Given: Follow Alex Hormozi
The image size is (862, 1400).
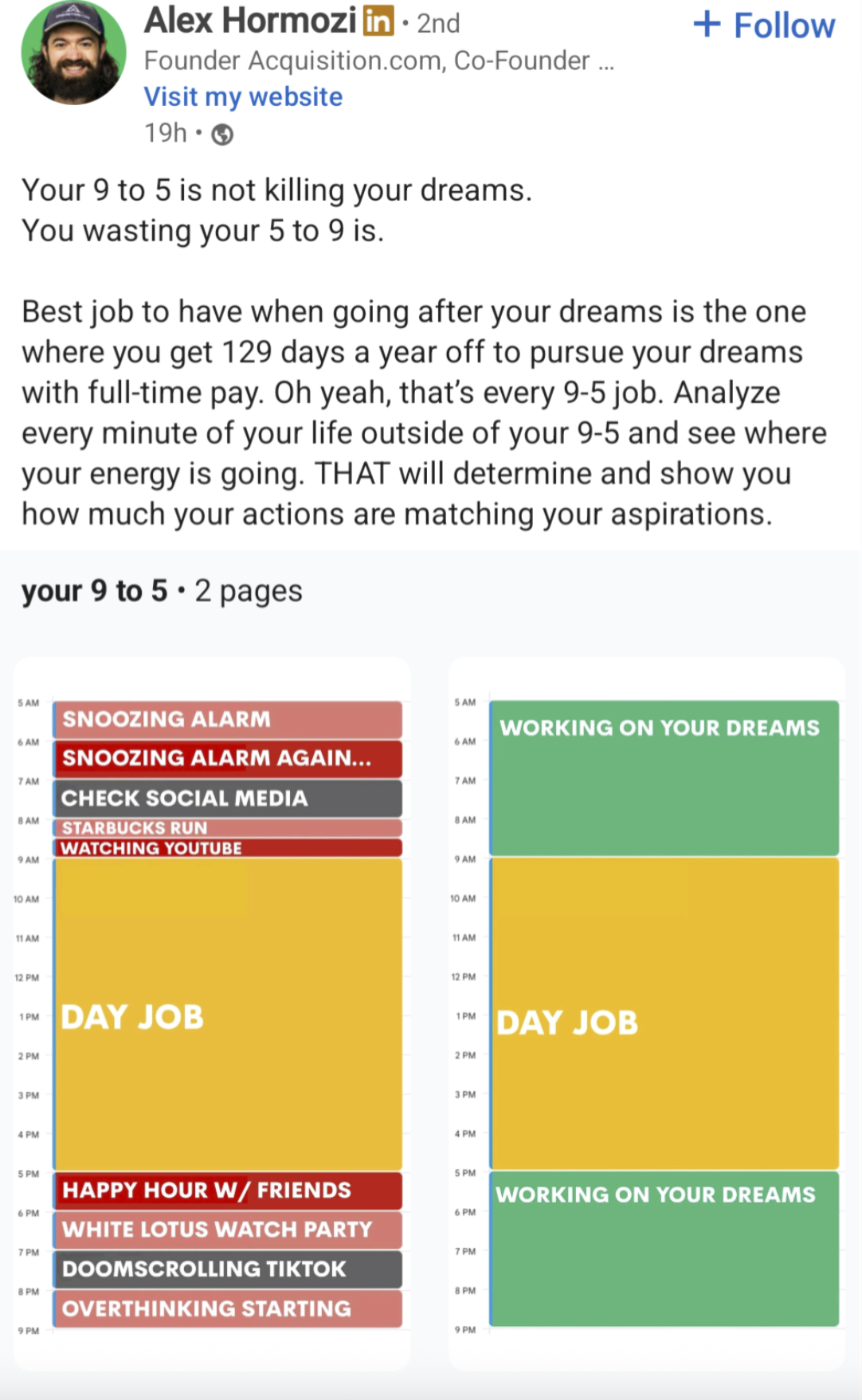Looking at the screenshot, I should tap(764, 25).
